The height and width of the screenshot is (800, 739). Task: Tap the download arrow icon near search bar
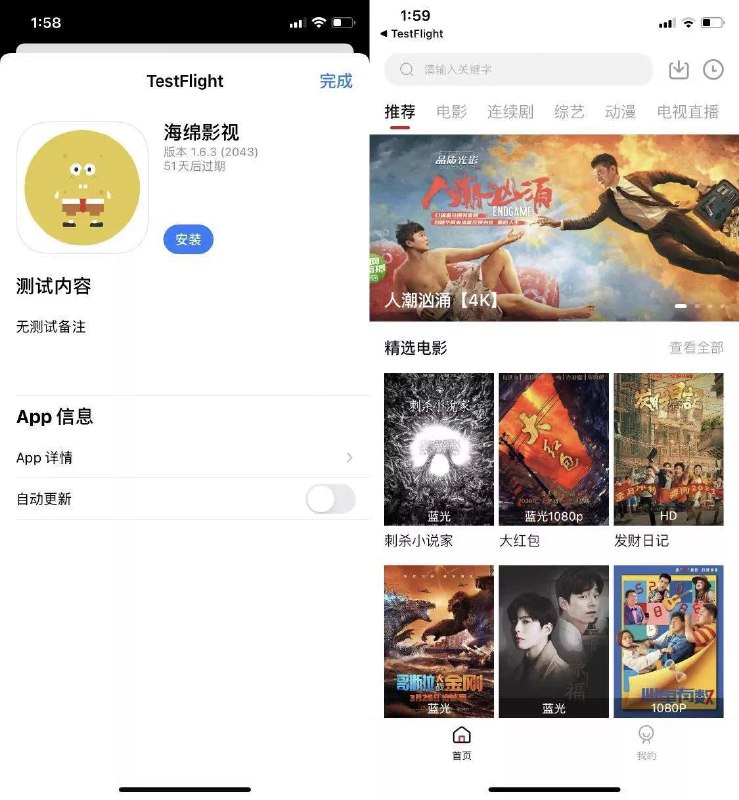(679, 70)
